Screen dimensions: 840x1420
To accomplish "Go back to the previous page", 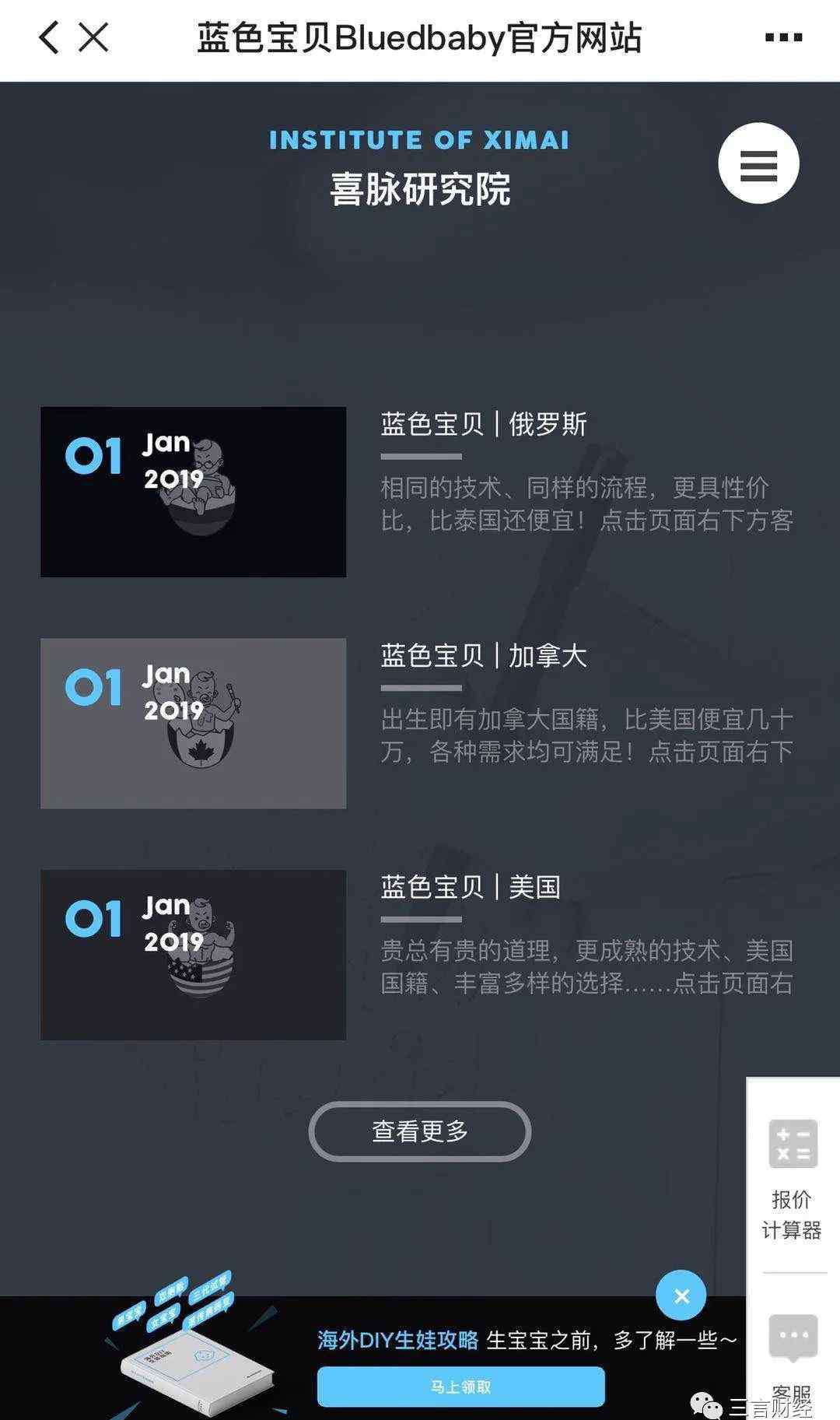I will (x=48, y=37).
